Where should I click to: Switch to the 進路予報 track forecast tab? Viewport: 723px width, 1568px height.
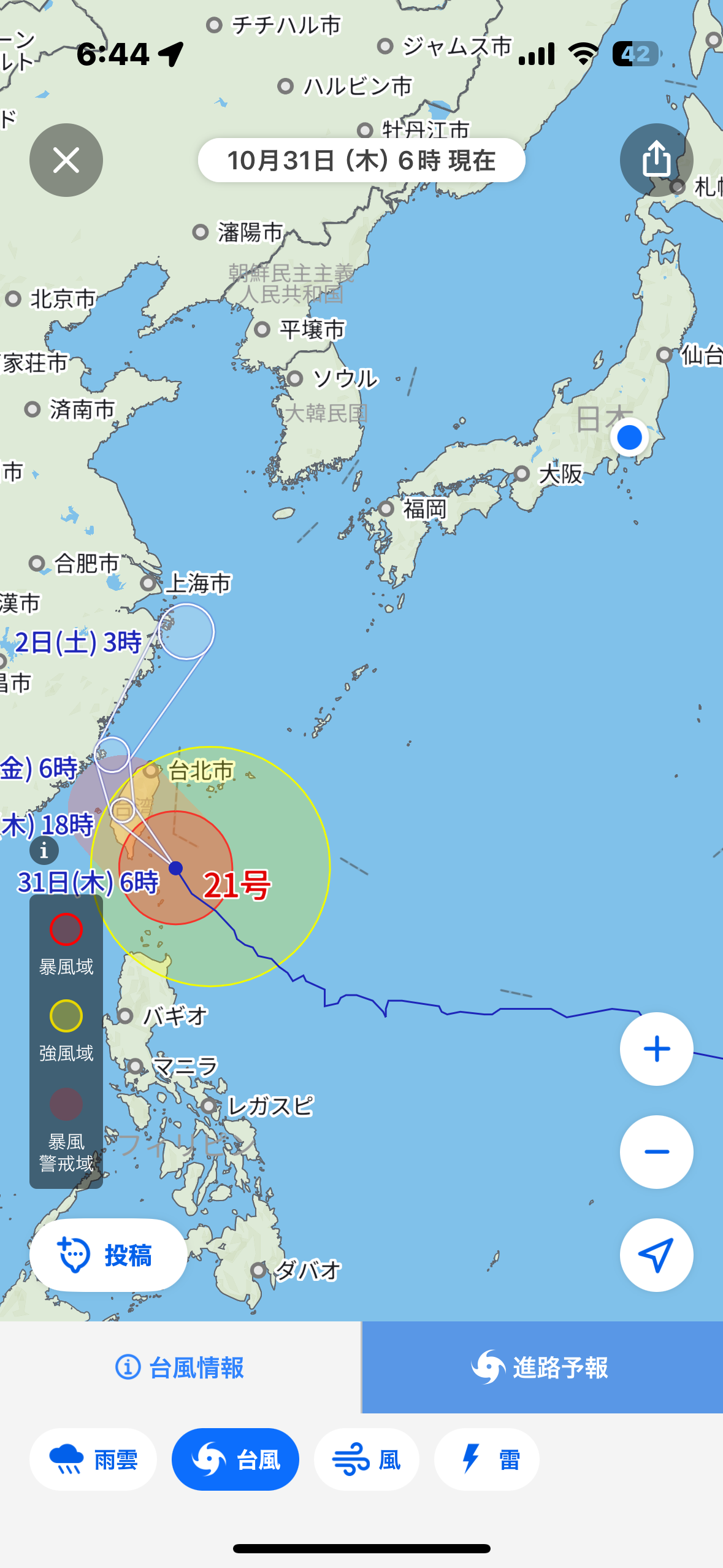pyautogui.click(x=542, y=1367)
